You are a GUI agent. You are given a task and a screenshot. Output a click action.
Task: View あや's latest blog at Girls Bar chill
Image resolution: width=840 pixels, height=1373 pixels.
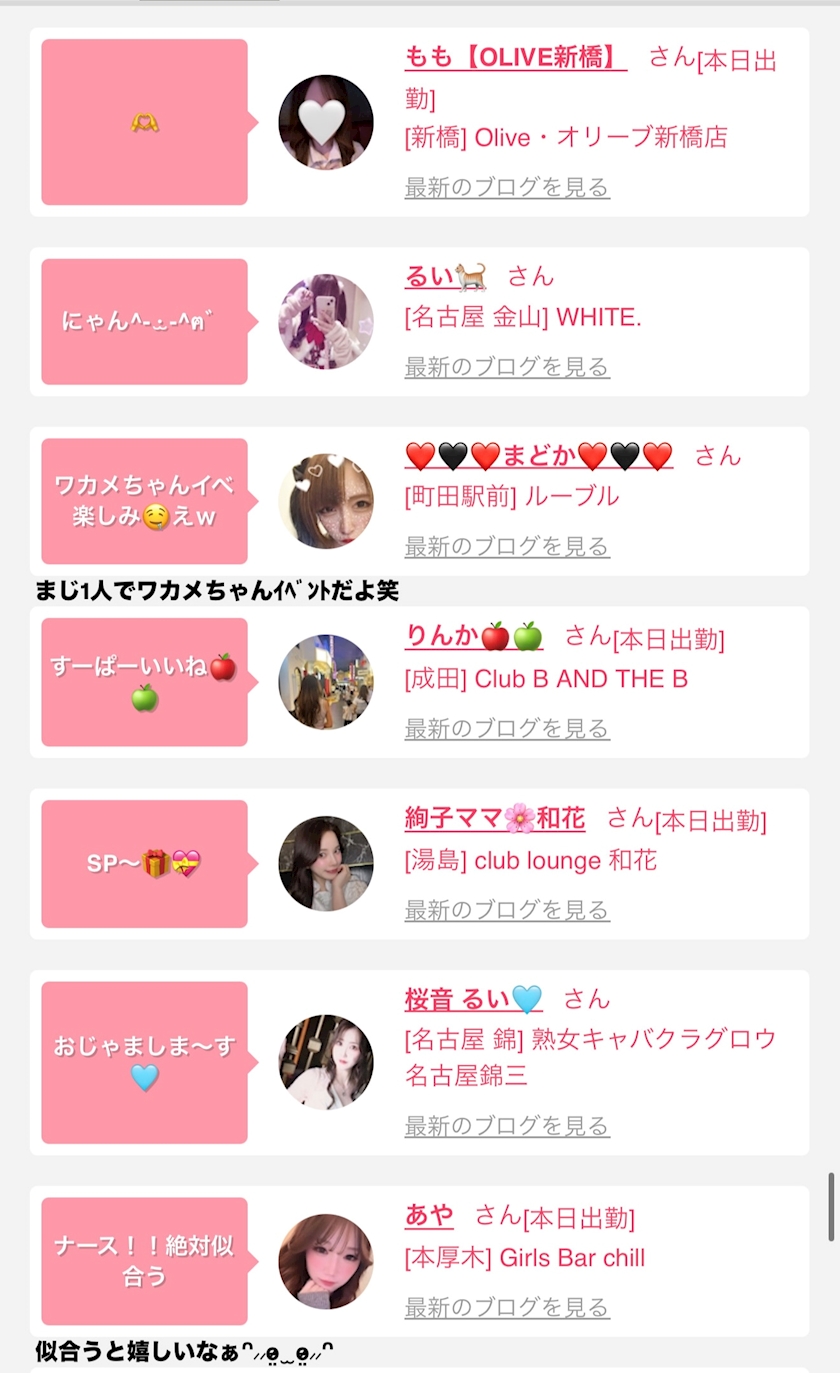[507, 1307]
